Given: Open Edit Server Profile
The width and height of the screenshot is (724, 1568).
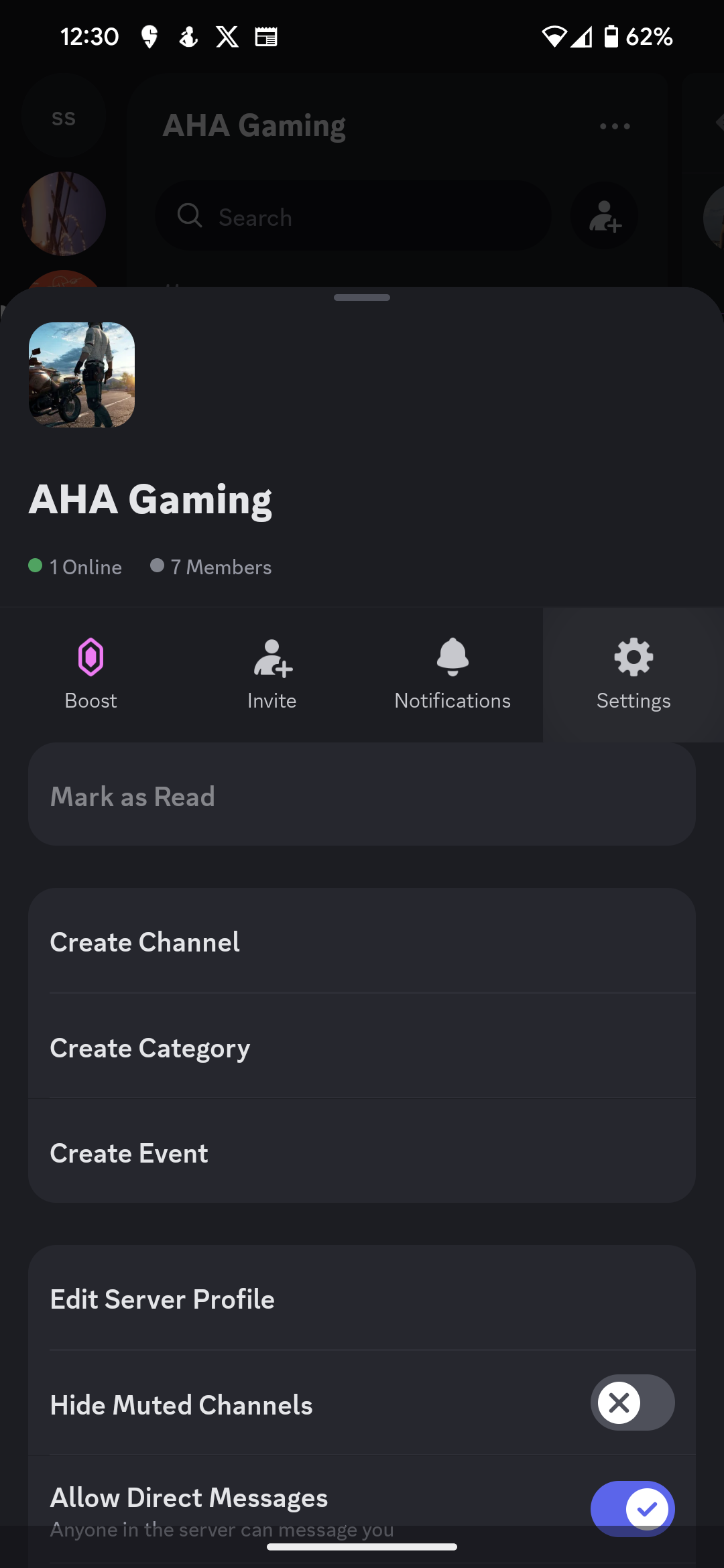Looking at the screenshot, I should tap(361, 1299).
